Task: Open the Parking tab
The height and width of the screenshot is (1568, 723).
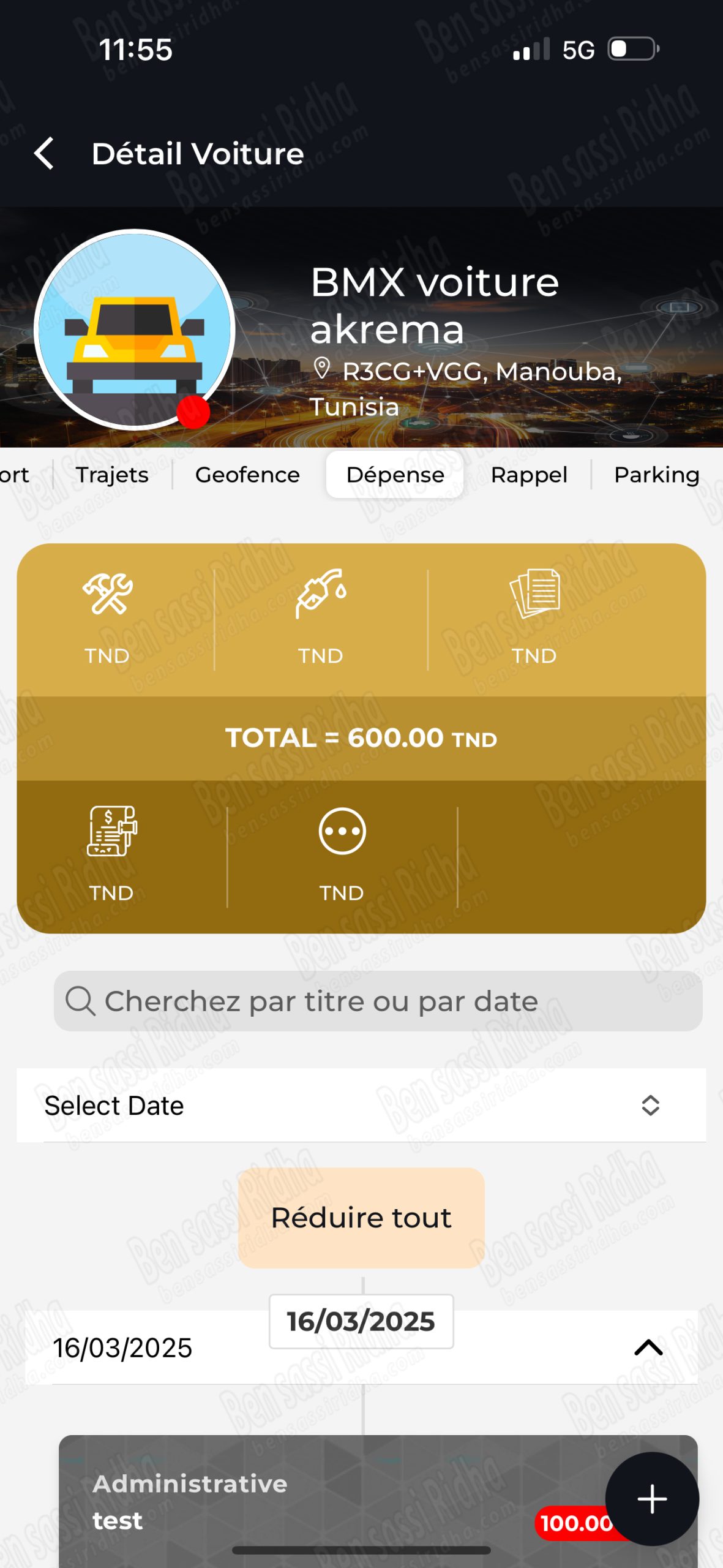Action: click(656, 475)
